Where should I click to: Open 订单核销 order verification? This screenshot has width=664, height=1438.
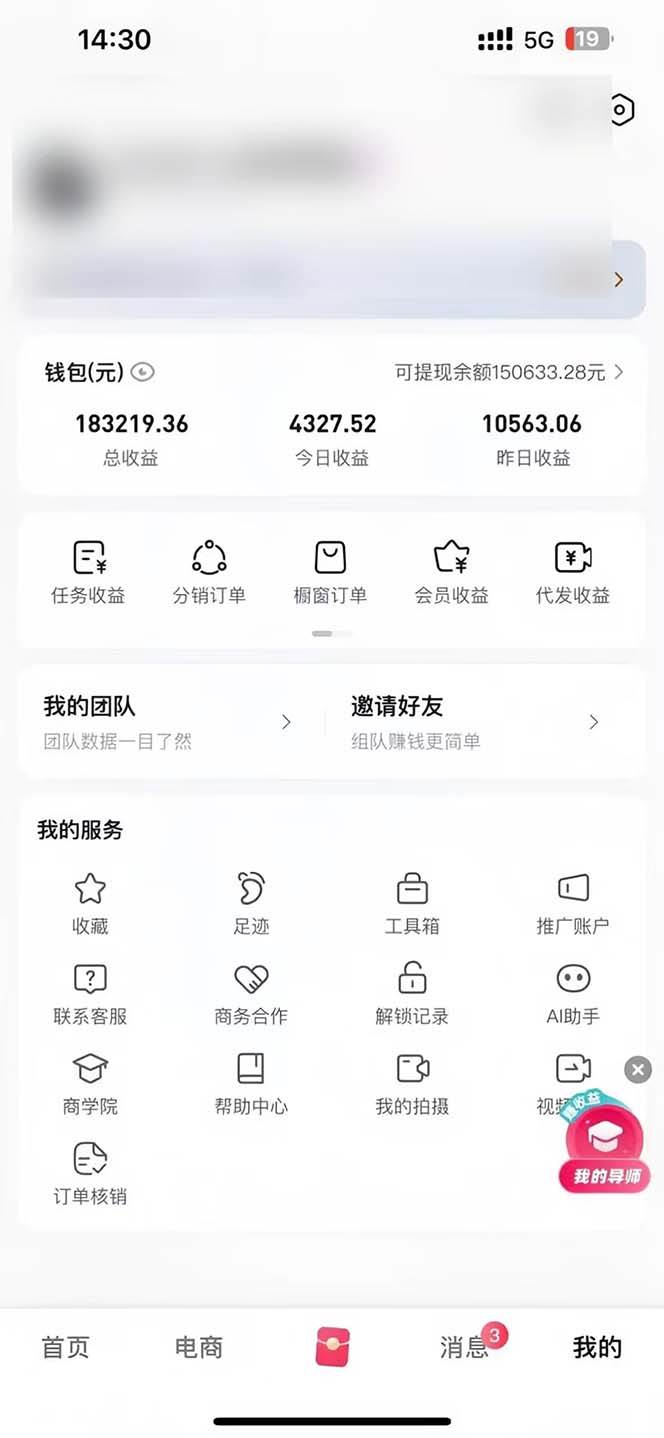pos(90,1173)
